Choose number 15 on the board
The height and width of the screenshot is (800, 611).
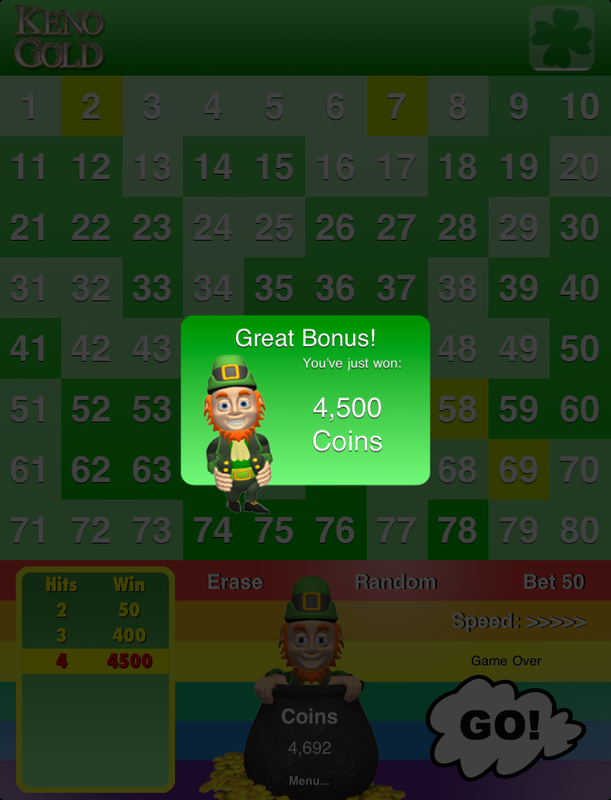pos(274,166)
